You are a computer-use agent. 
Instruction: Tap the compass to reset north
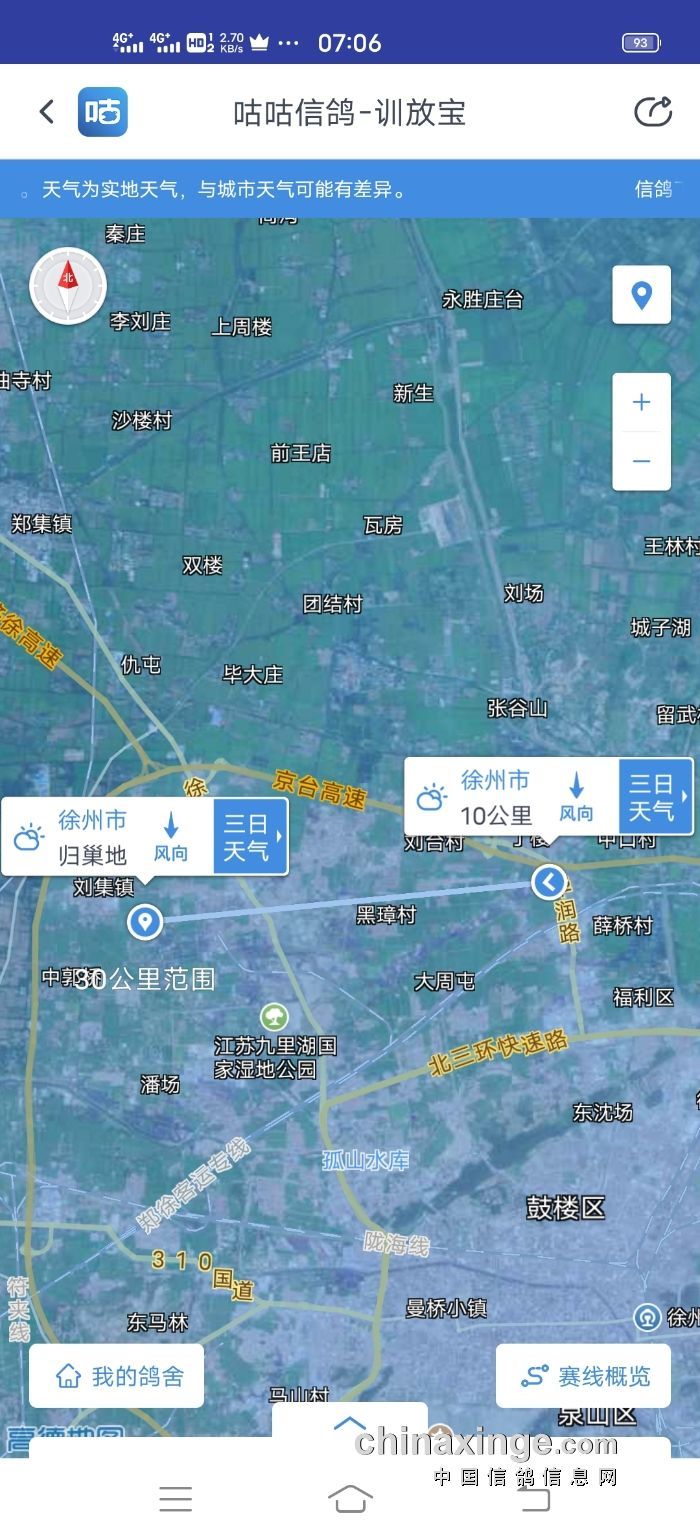point(68,287)
